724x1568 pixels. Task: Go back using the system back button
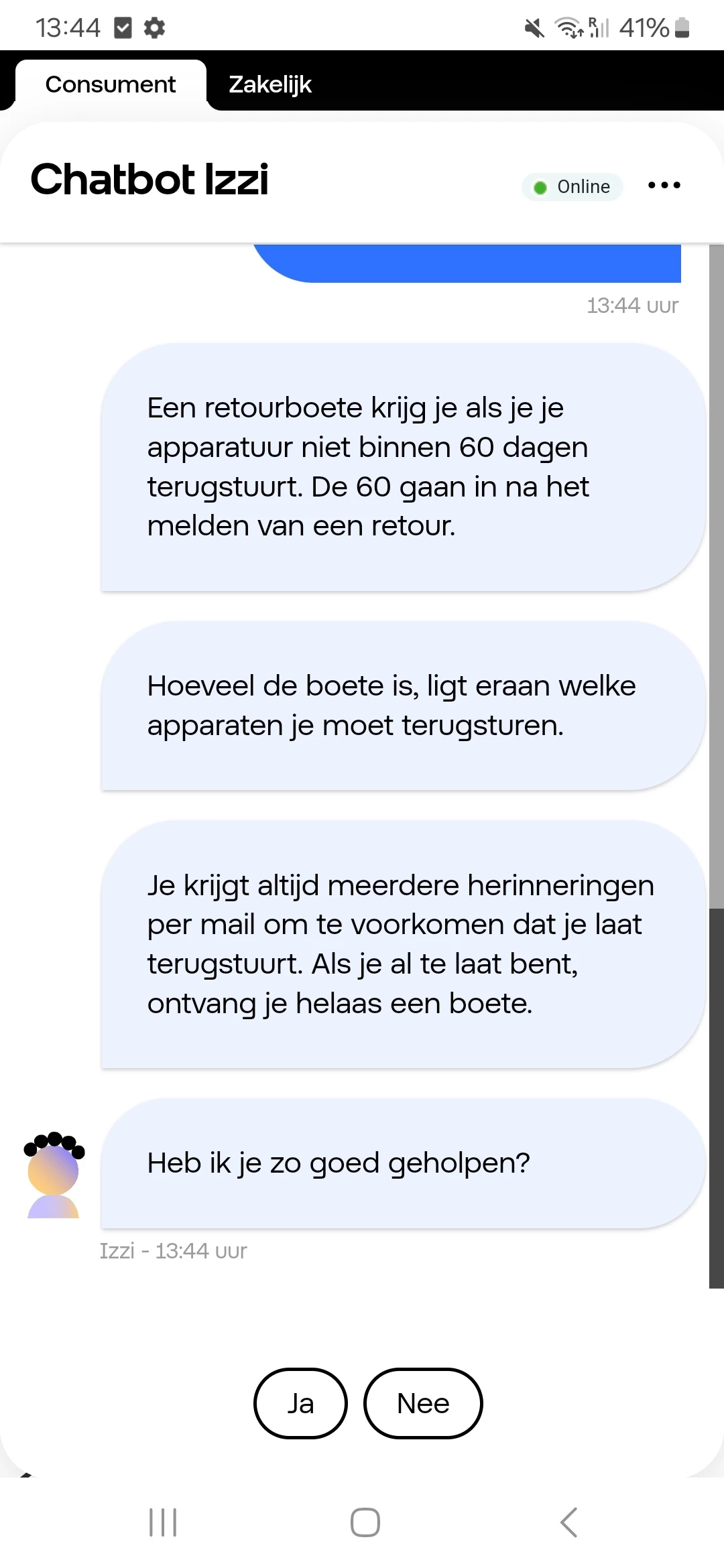click(568, 1522)
